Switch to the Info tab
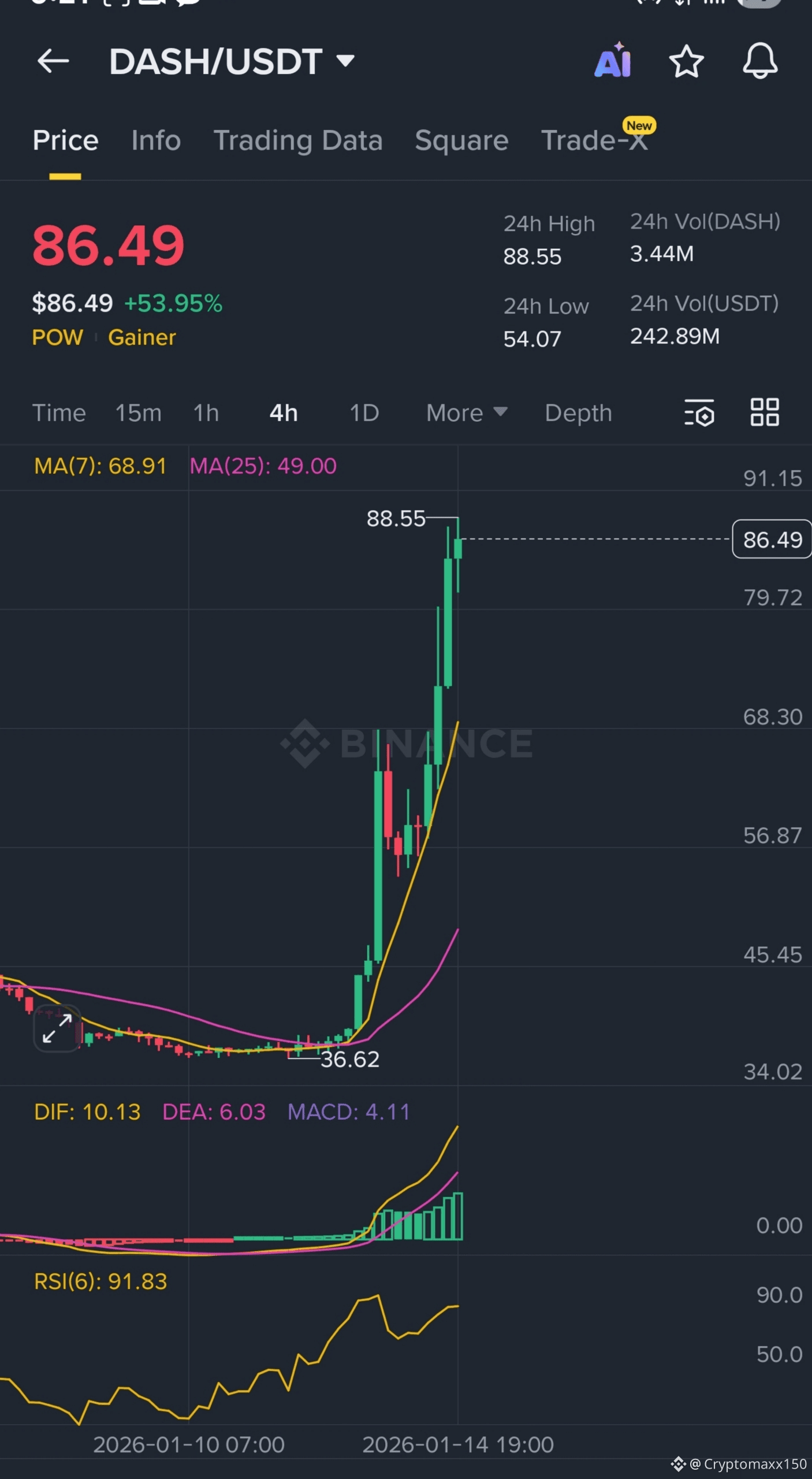 pyautogui.click(x=156, y=140)
